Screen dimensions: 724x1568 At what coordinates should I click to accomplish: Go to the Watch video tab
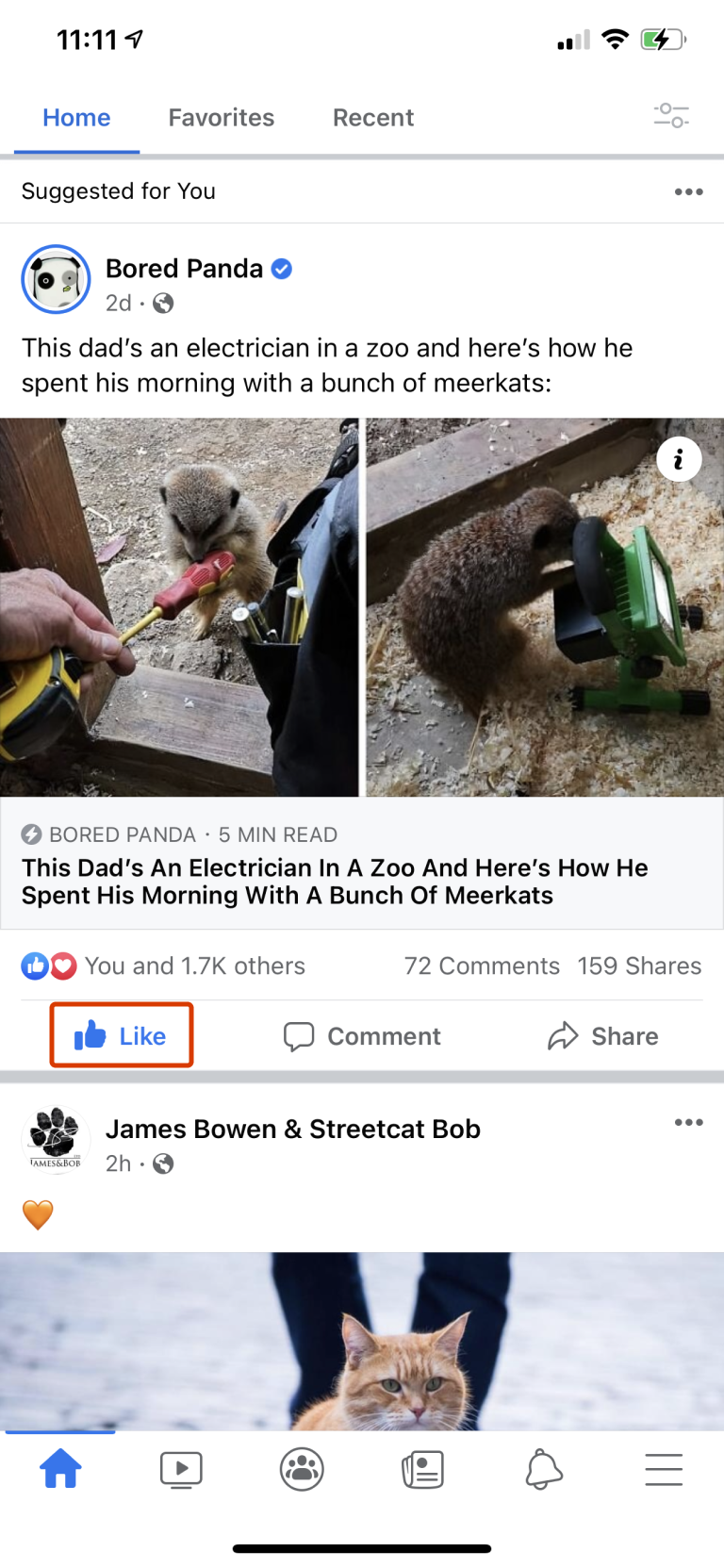[181, 1469]
